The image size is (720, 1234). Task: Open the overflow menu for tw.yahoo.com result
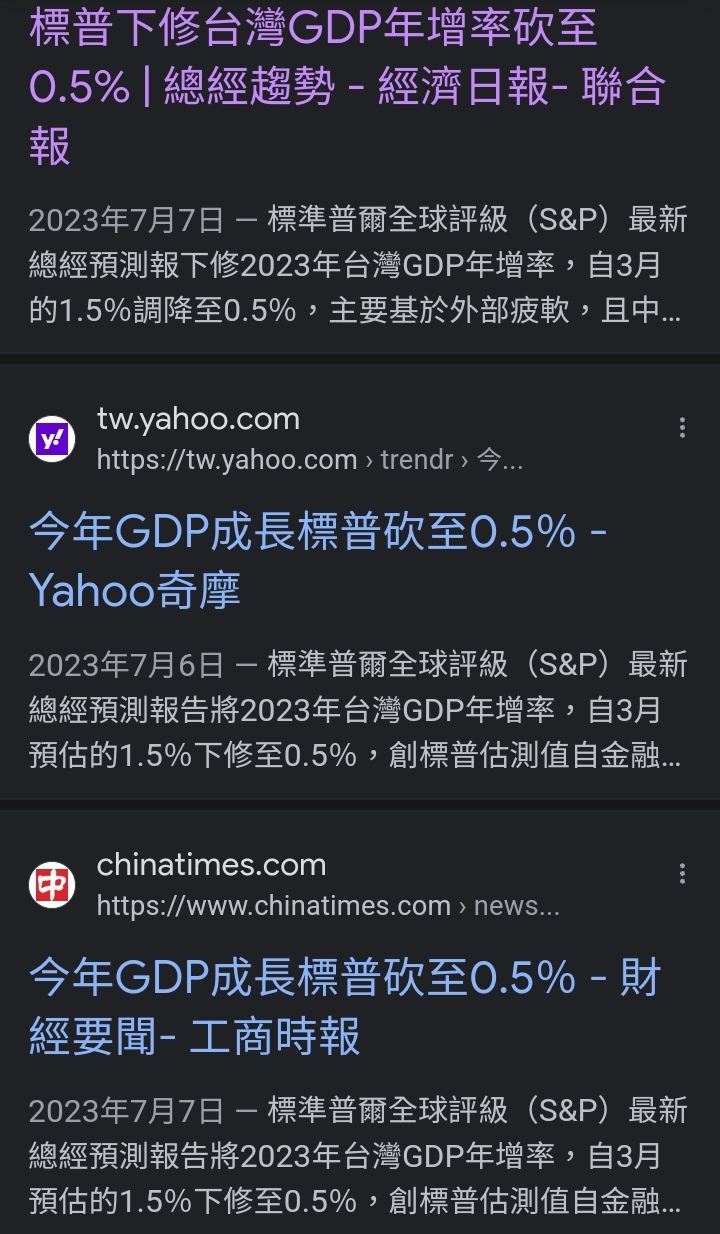tap(682, 428)
